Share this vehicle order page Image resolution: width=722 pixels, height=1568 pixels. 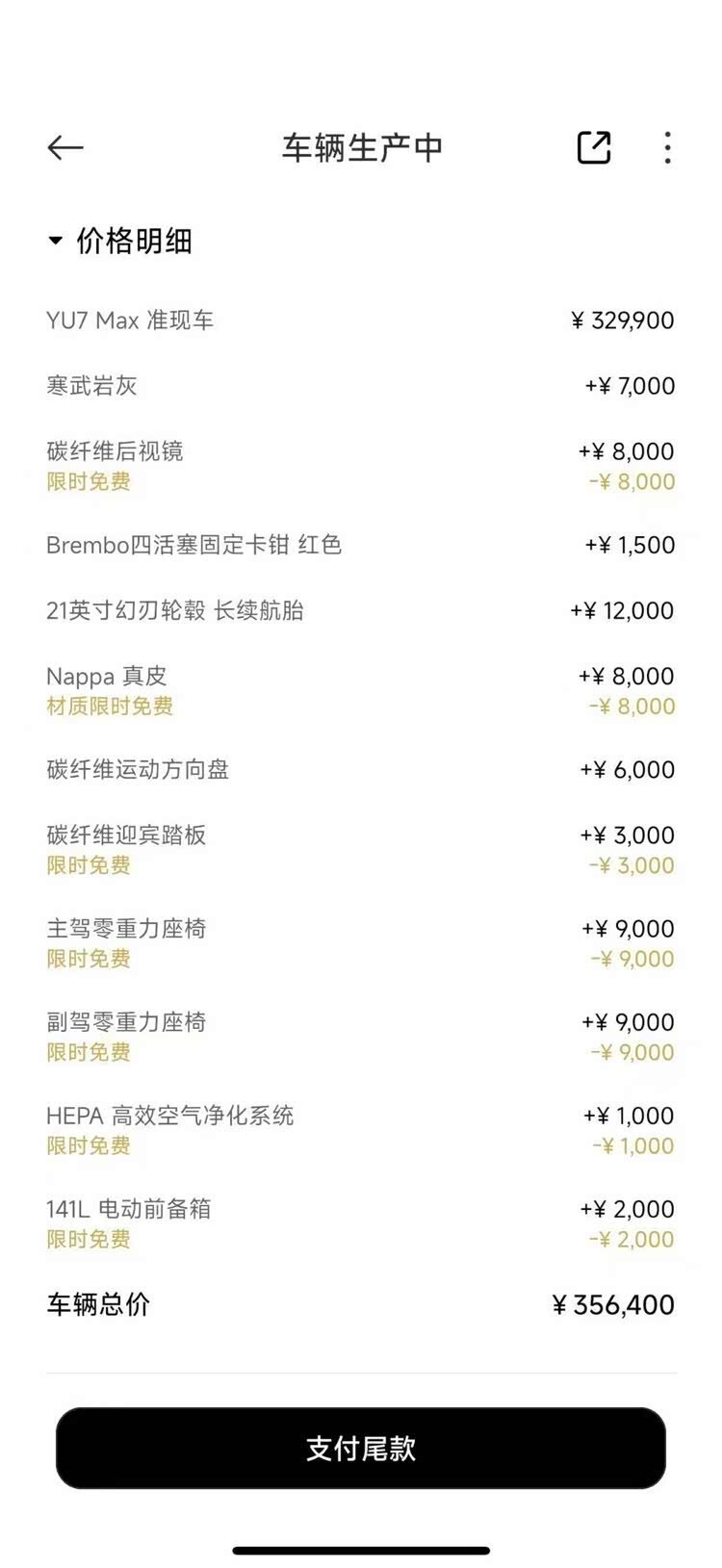tap(594, 147)
